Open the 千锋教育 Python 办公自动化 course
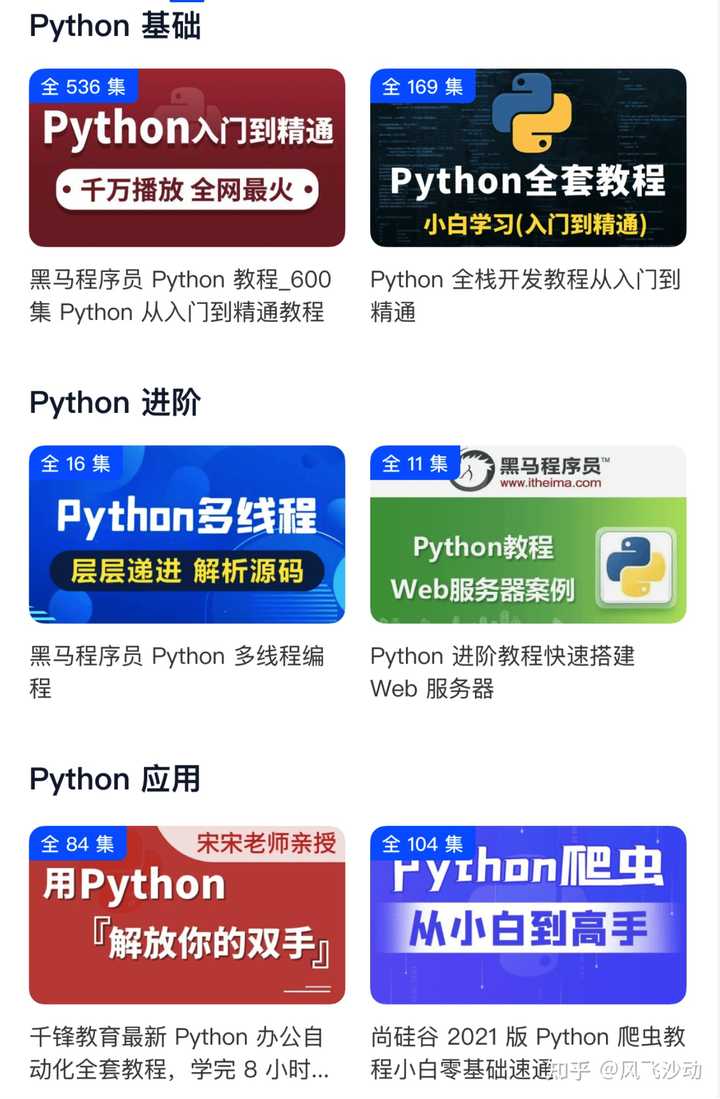The width and height of the screenshot is (720, 1099). 187,914
